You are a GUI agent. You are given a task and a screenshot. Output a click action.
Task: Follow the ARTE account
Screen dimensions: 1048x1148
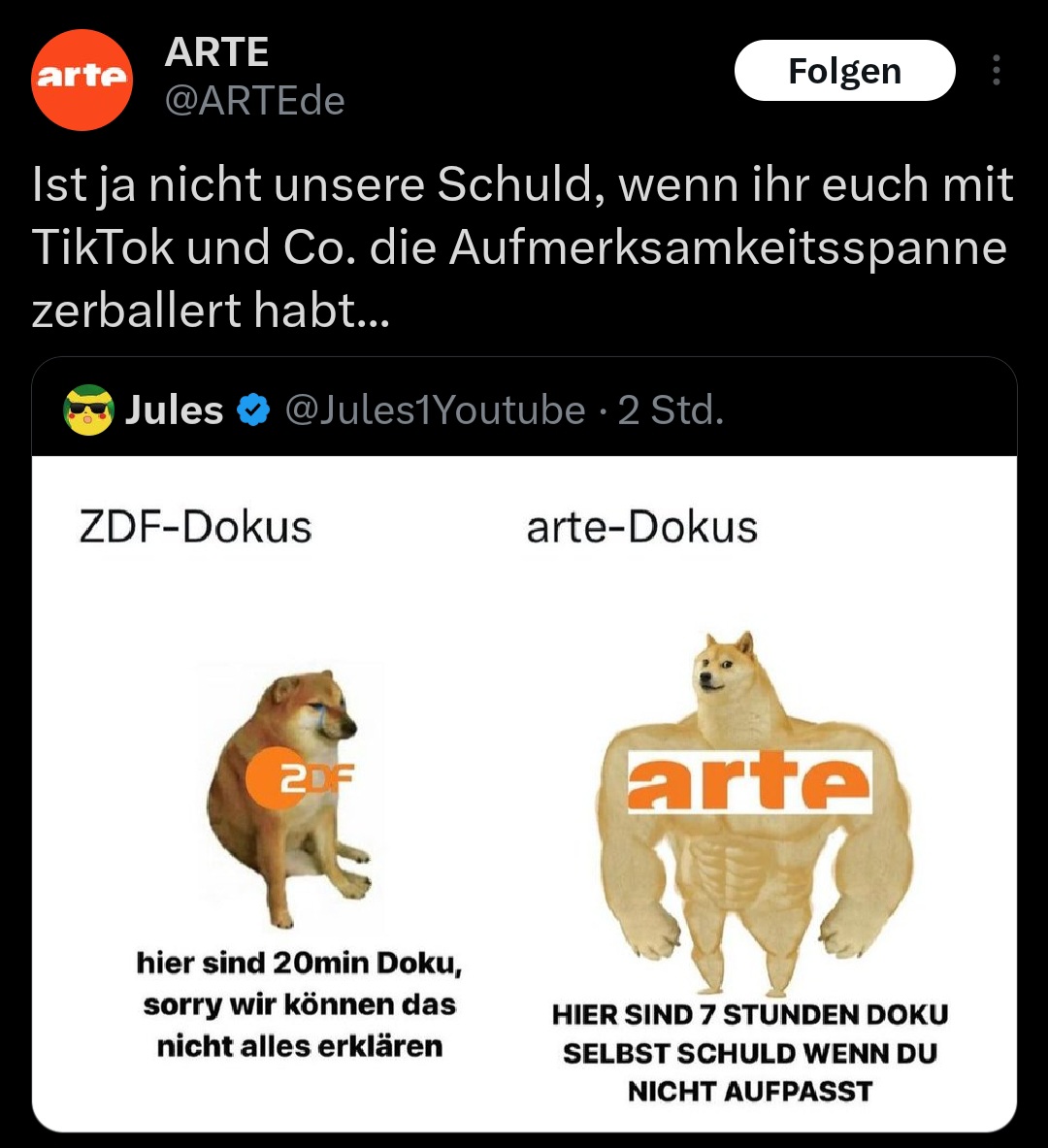click(844, 71)
